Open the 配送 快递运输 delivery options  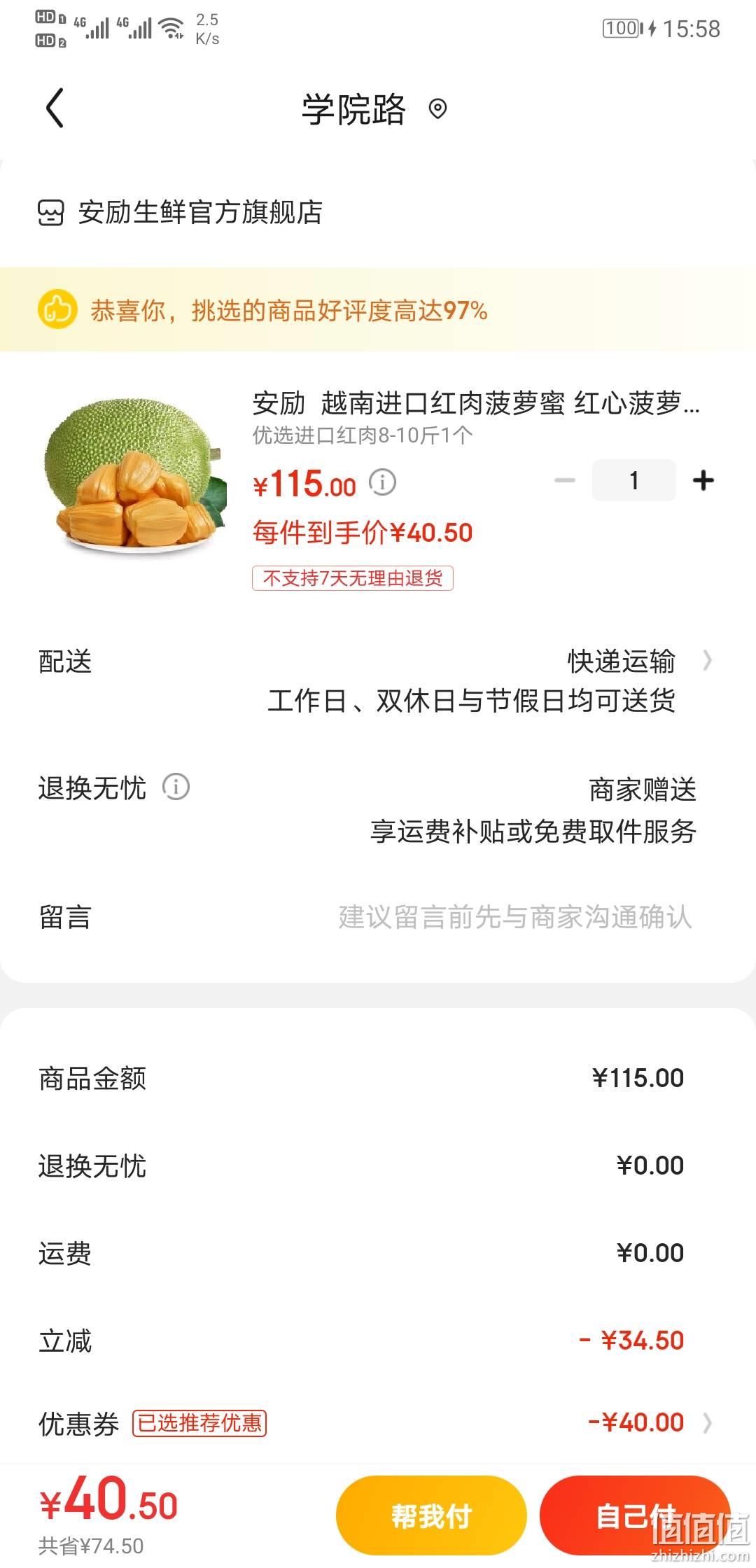click(378, 680)
